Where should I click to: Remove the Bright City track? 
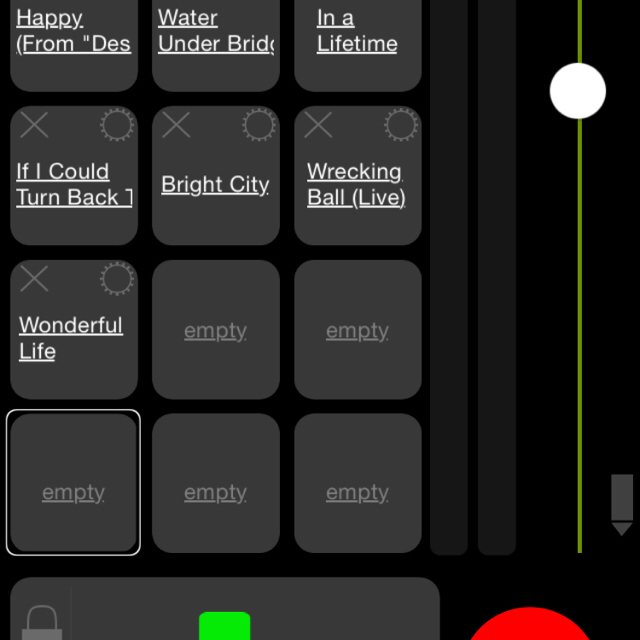click(x=176, y=125)
